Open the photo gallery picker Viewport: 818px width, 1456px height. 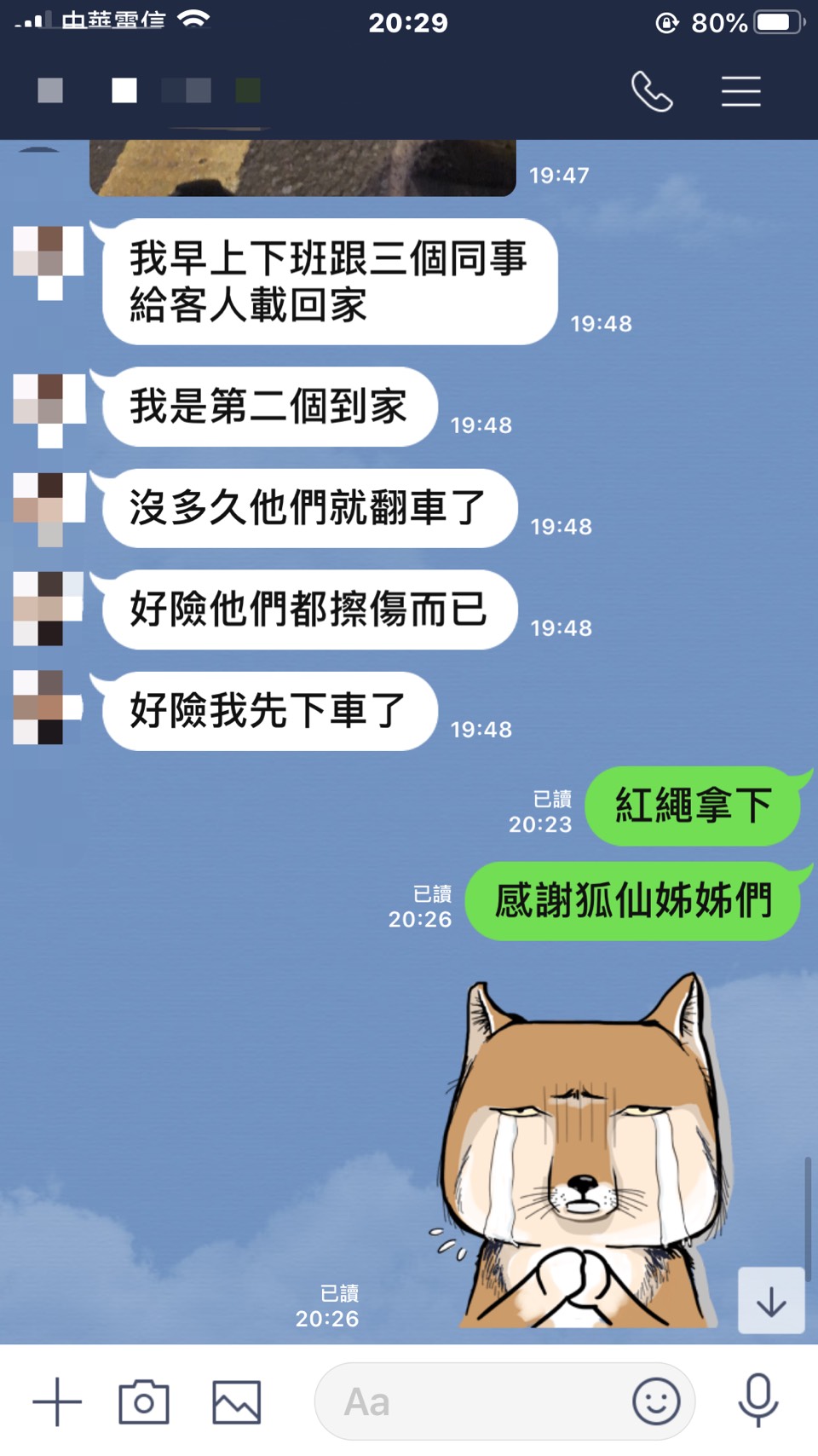coord(236,1401)
